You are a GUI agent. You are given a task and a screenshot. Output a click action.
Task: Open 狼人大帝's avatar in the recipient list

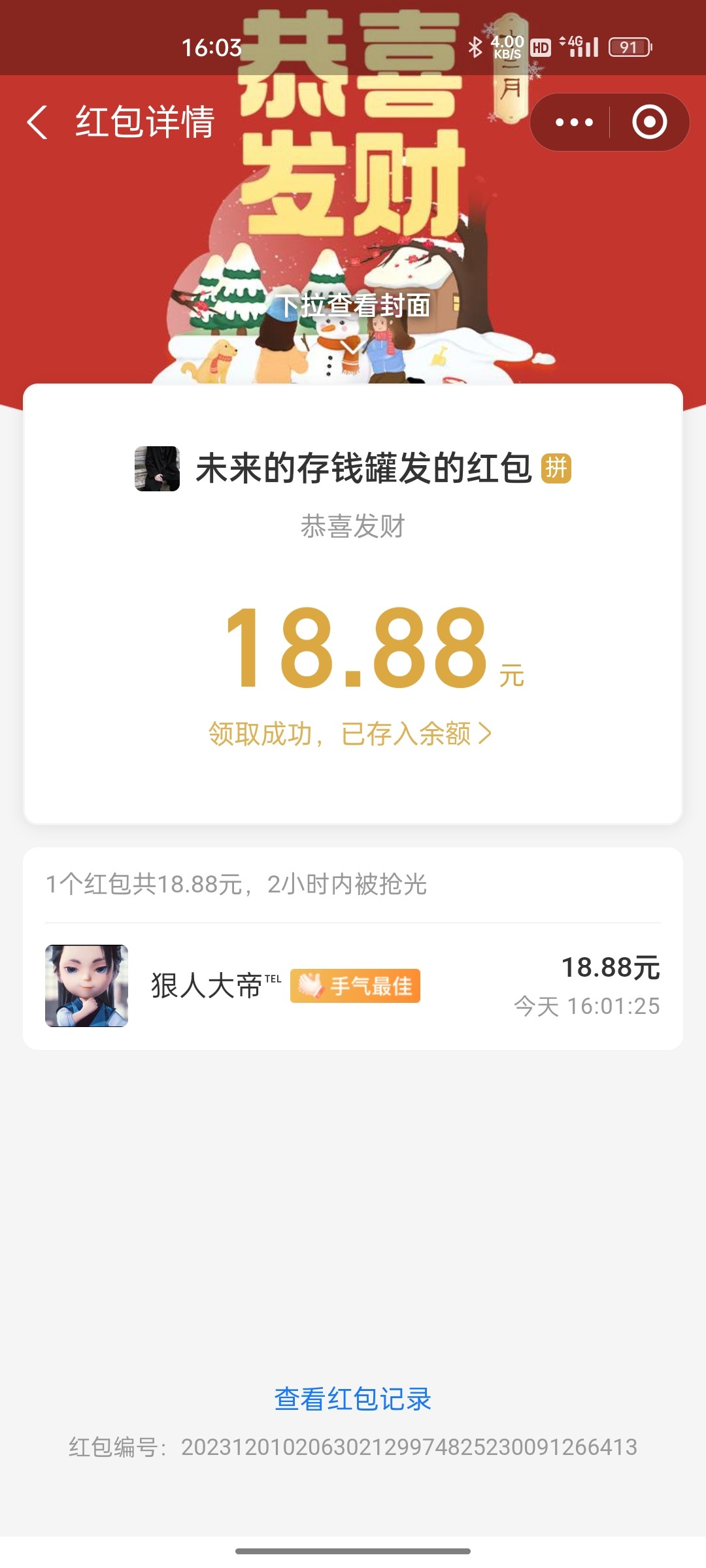[86, 985]
